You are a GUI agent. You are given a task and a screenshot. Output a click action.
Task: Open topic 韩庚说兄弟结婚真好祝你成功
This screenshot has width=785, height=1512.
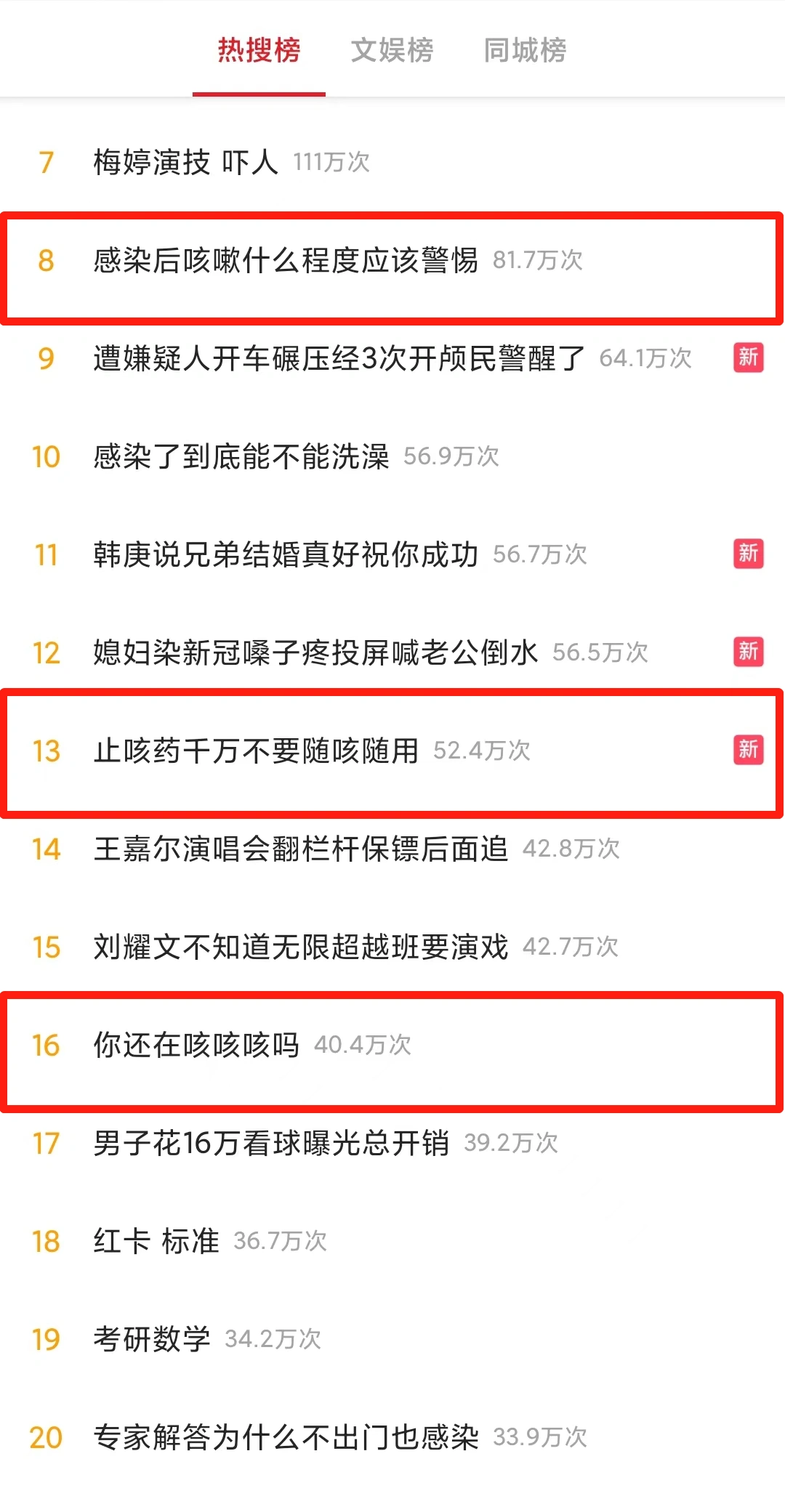[286, 554]
